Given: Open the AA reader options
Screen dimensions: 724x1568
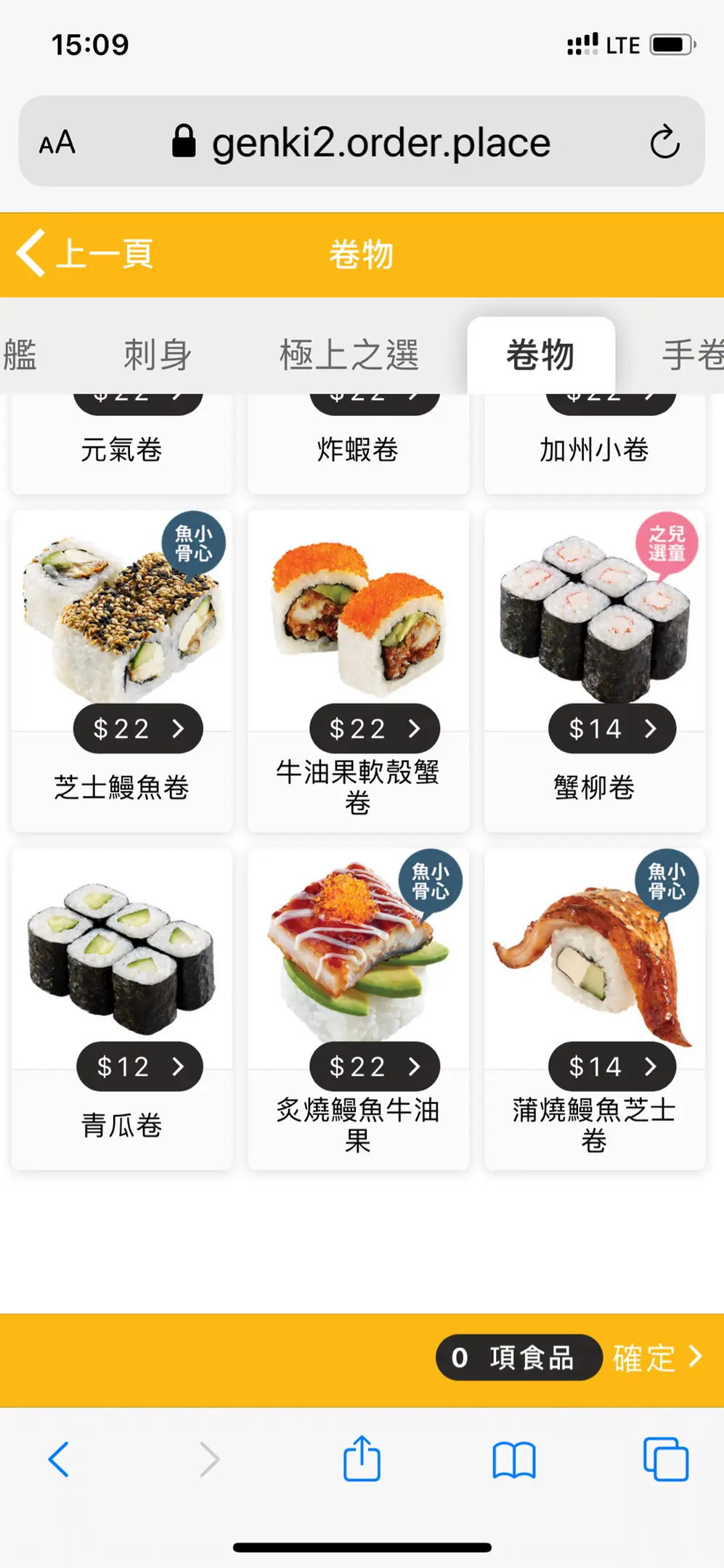Looking at the screenshot, I should click(57, 142).
